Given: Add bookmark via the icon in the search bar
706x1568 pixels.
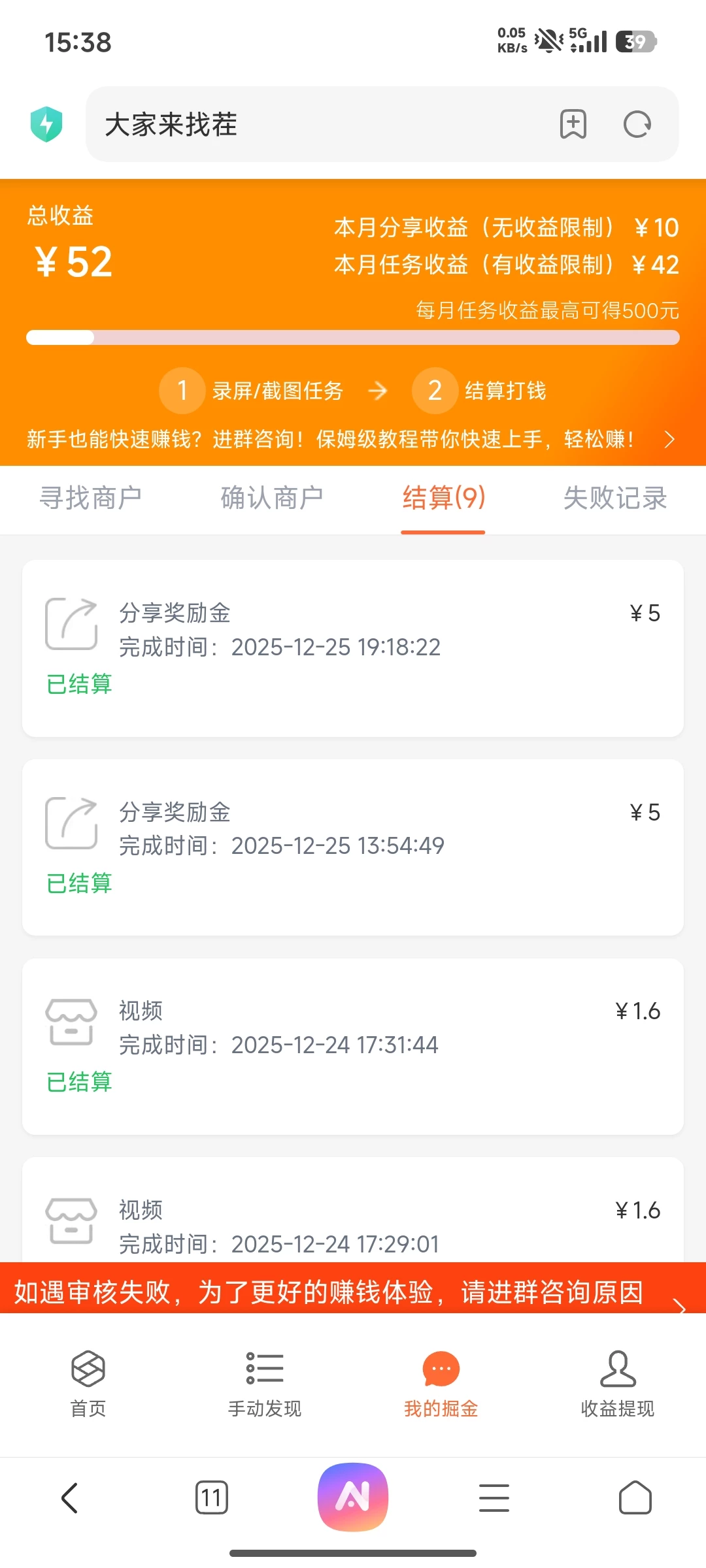Looking at the screenshot, I should tap(573, 124).
